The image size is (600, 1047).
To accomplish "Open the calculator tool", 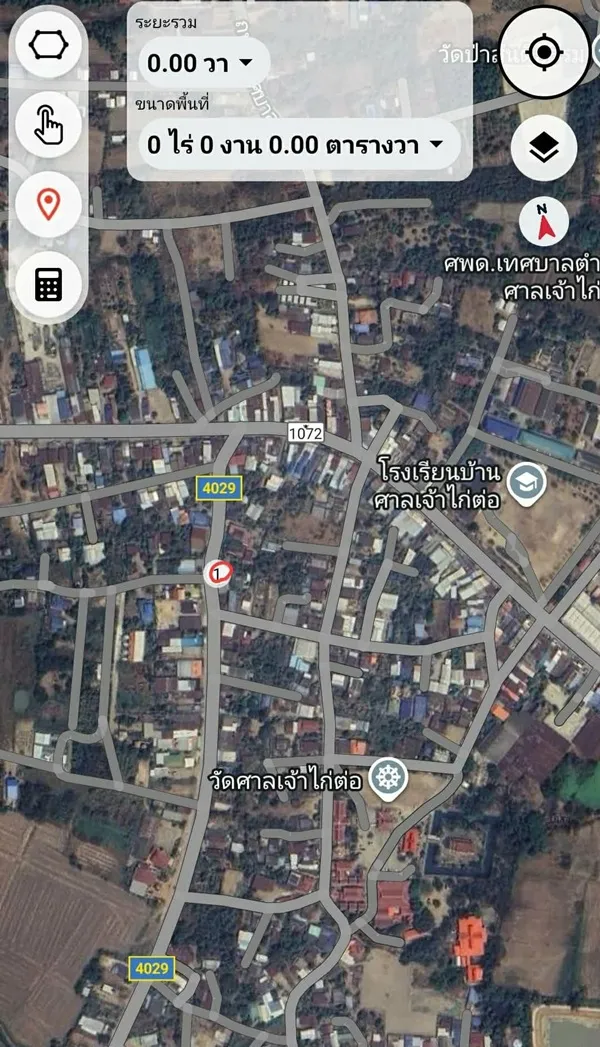I will (x=48, y=284).
